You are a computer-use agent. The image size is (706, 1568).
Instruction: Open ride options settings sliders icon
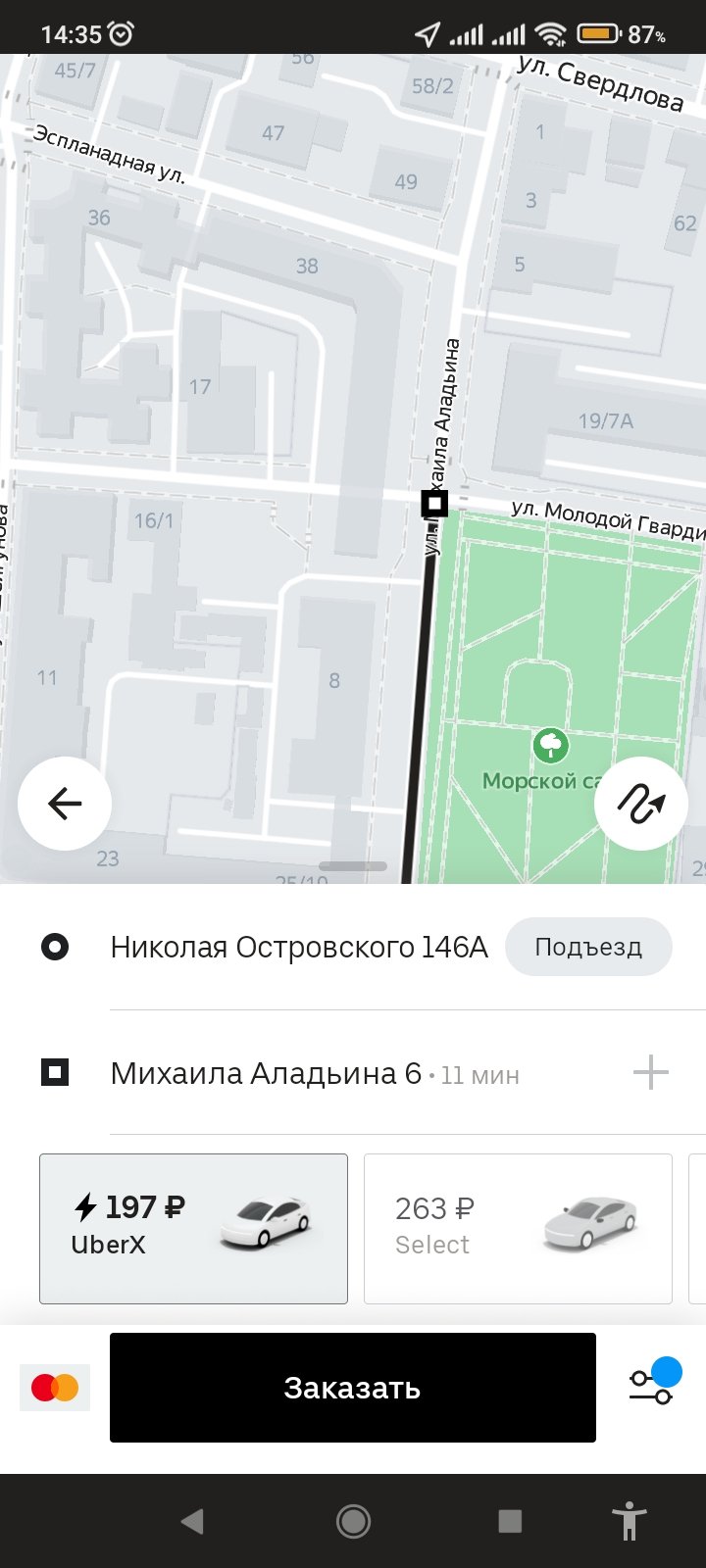pyautogui.click(x=652, y=1384)
